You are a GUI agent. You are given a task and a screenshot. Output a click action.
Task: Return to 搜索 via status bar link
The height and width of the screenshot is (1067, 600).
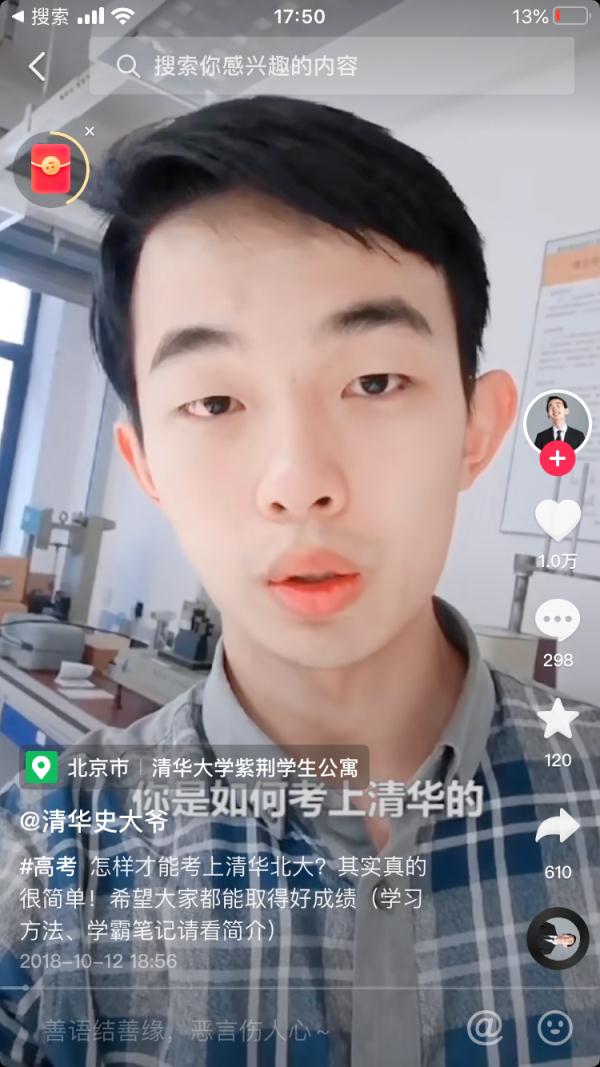41,17
